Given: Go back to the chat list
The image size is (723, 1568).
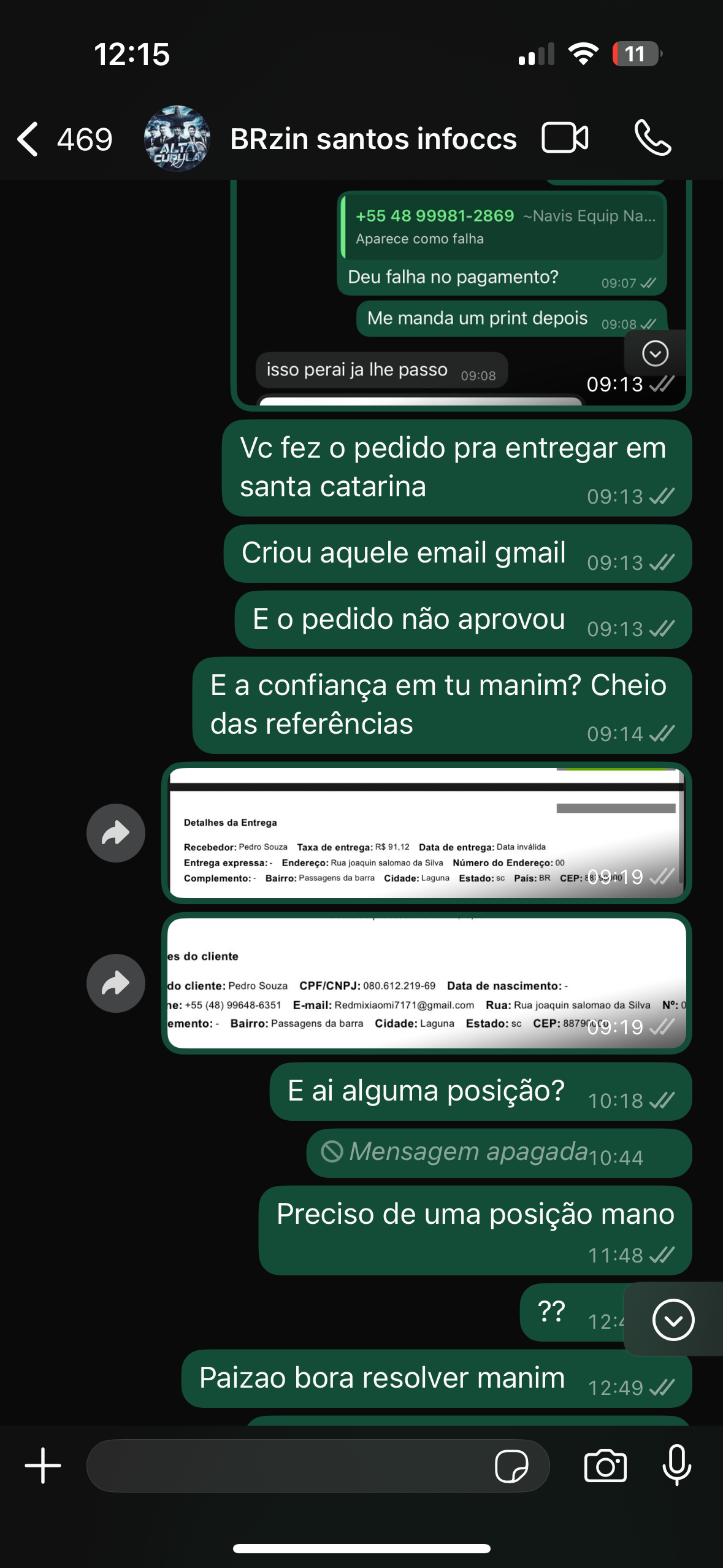Looking at the screenshot, I should (x=28, y=139).
